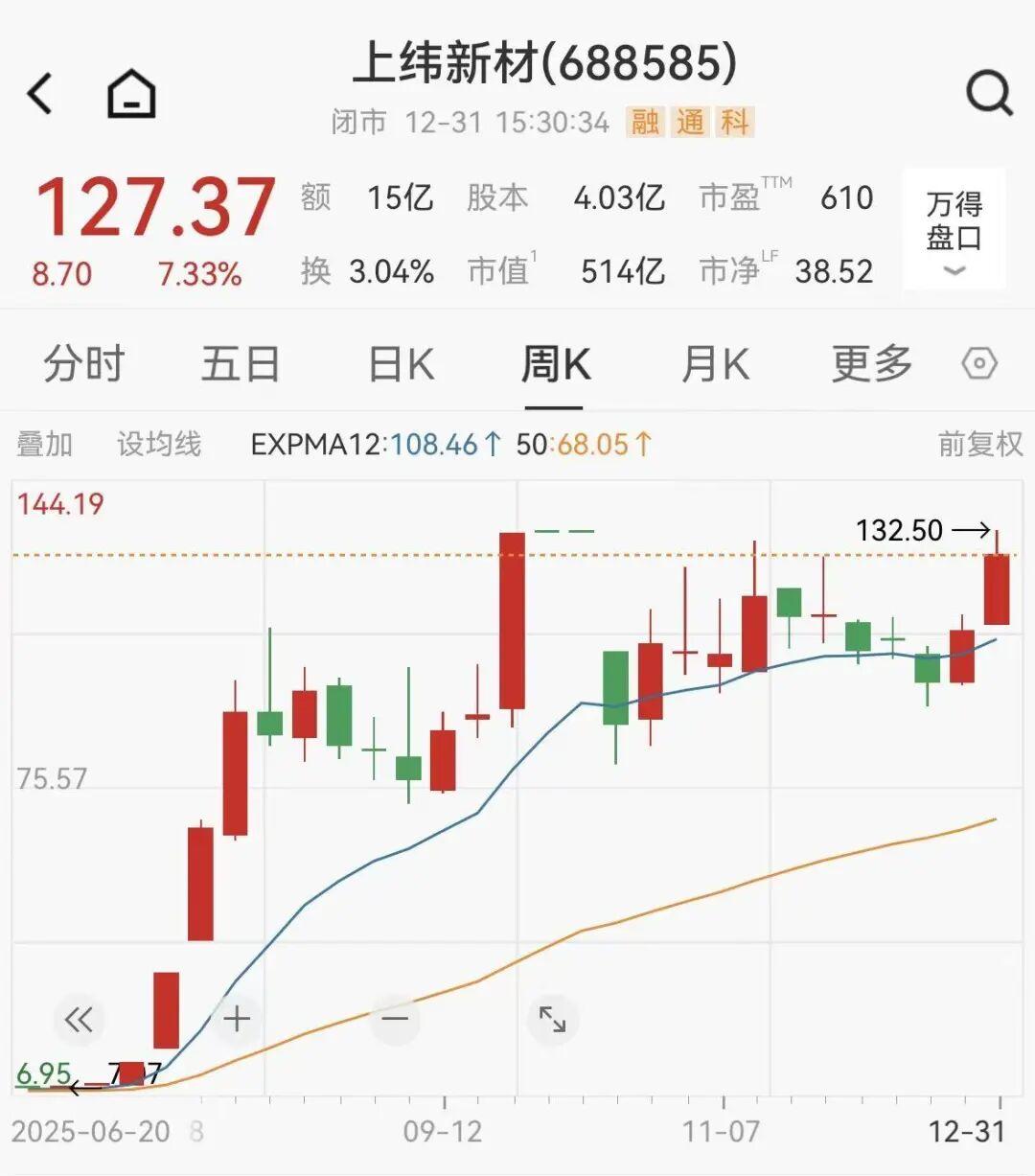Zoom out of the candlestick chart
This screenshot has height=1176, width=1035.
coord(395,1019)
